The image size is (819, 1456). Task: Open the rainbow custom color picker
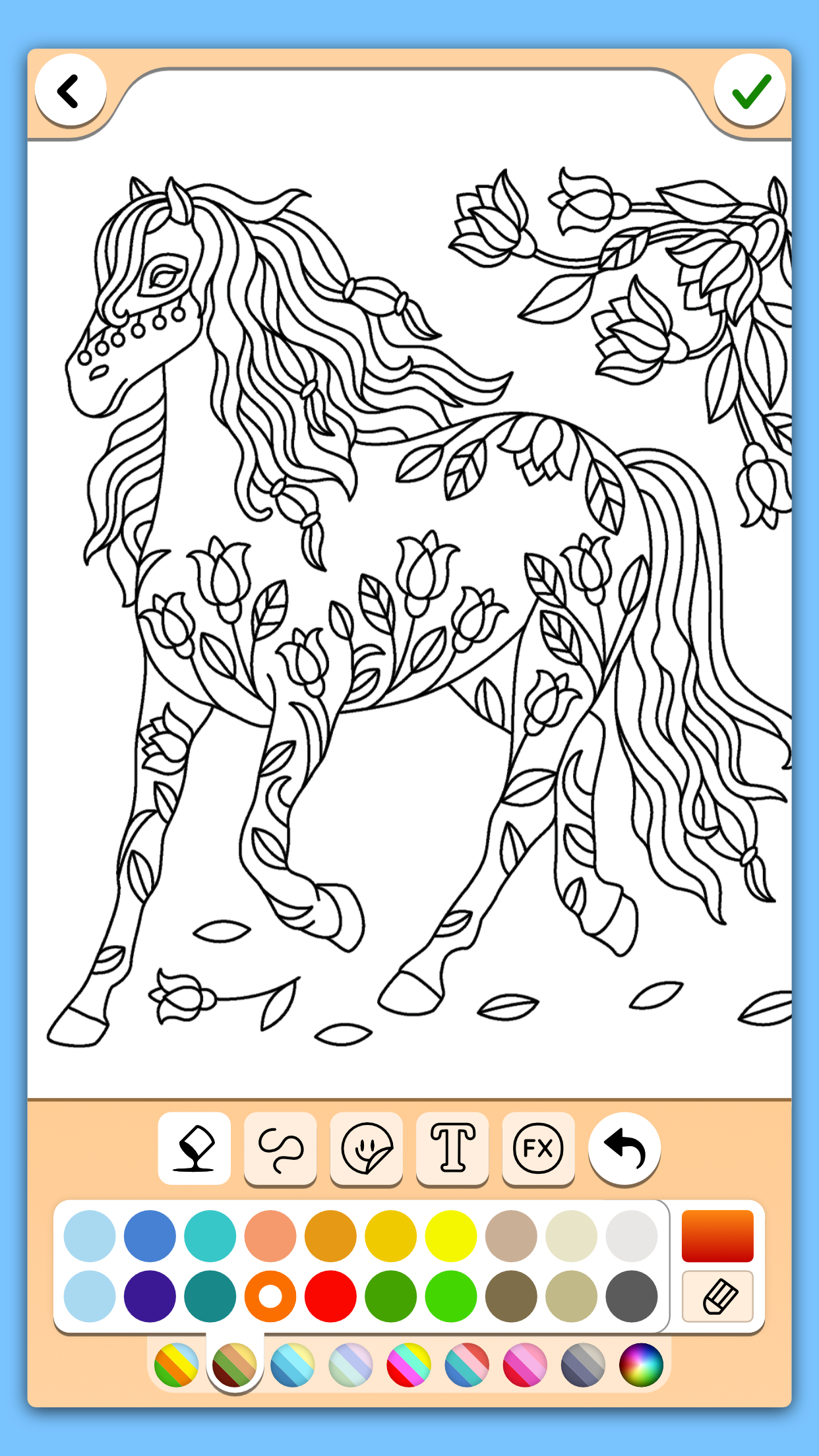coord(641,1365)
